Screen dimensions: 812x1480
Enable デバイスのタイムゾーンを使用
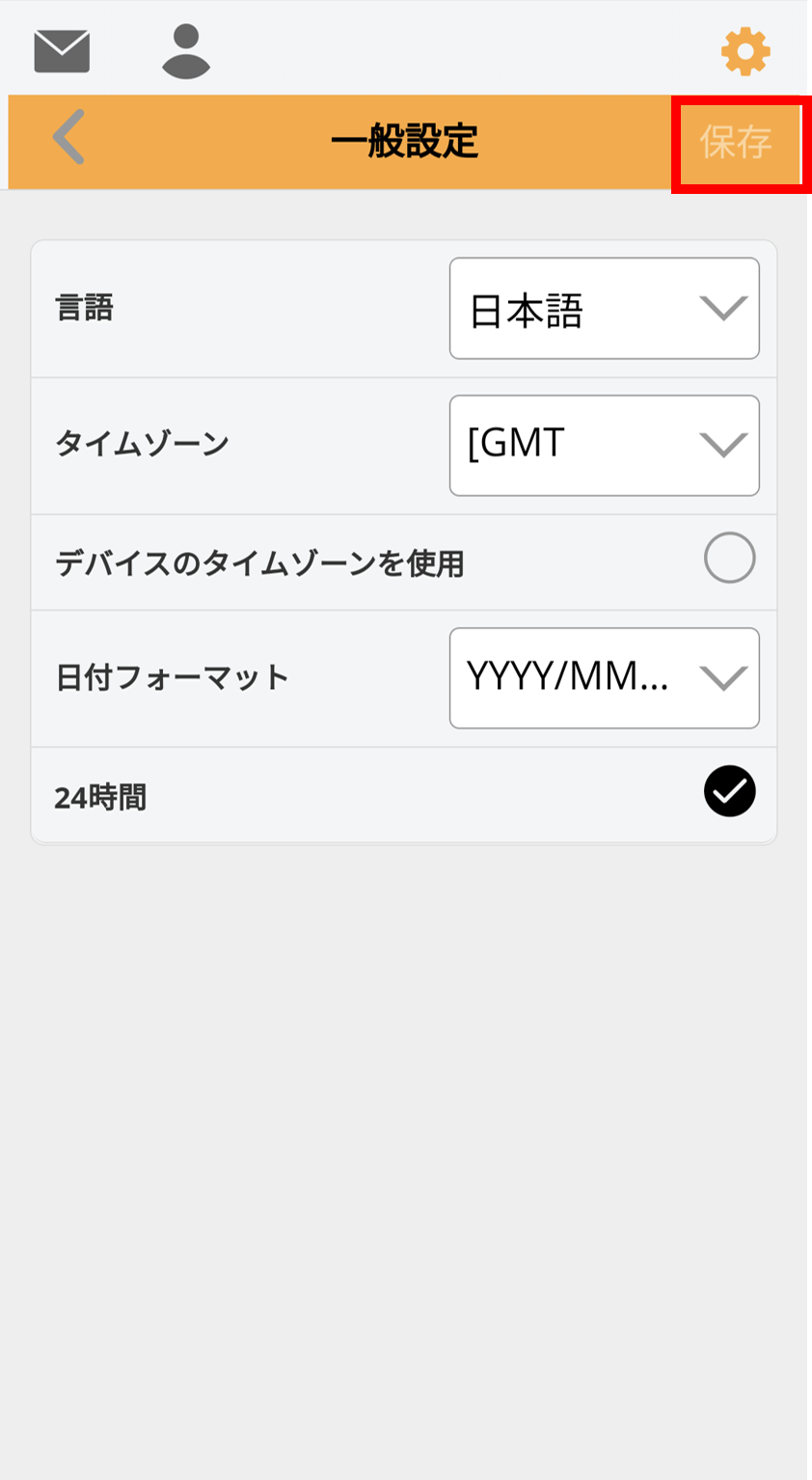tap(729, 558)
